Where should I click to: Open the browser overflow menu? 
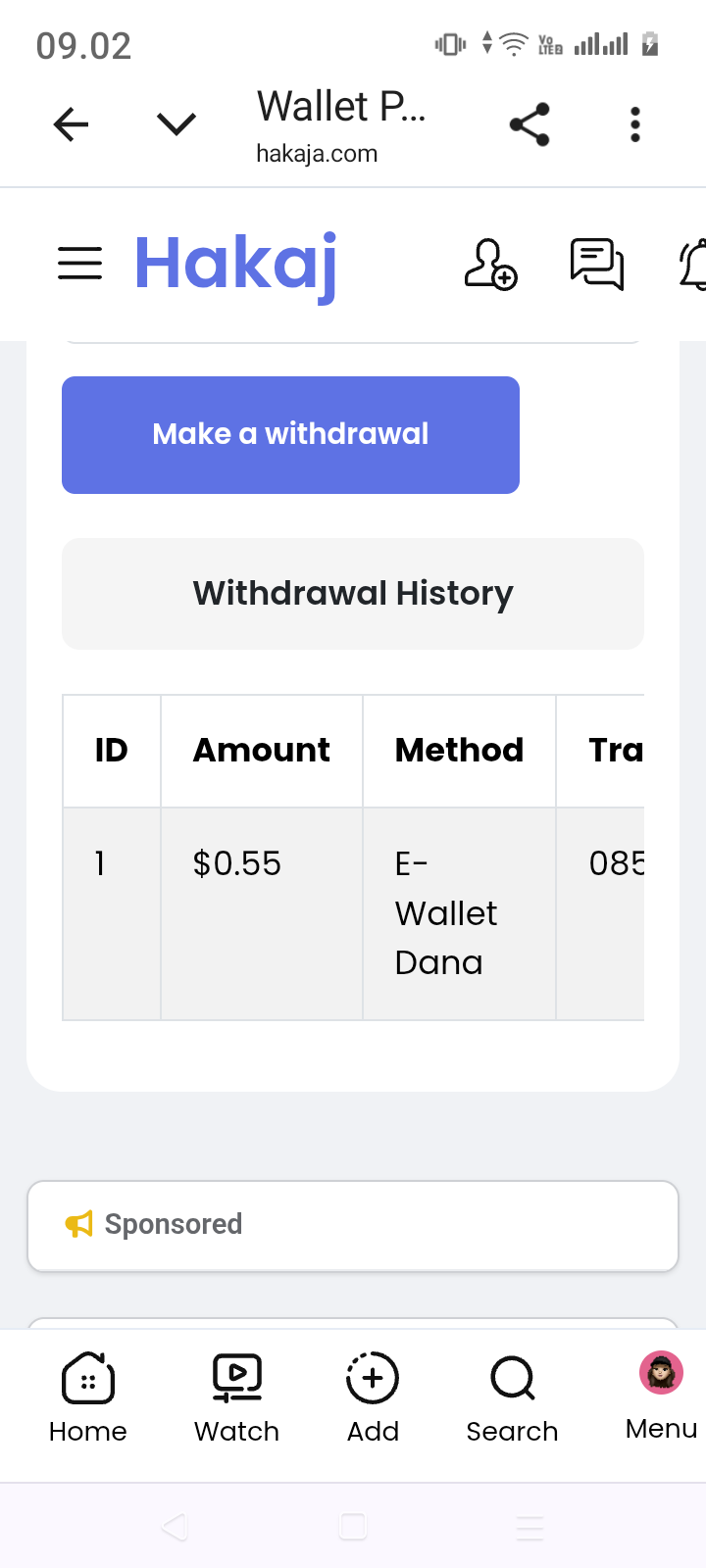pos(635,124)
